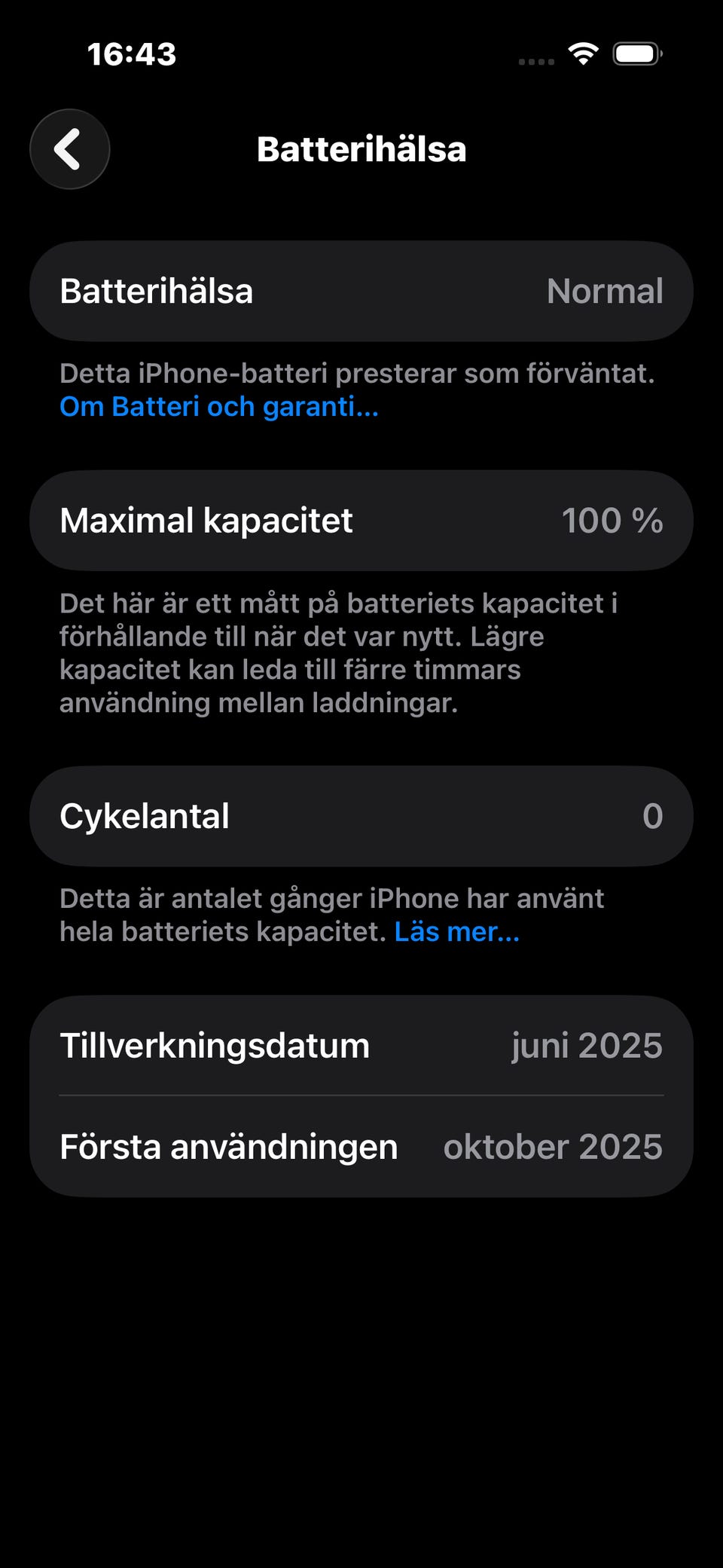Go back from Batterihälsa screen
The height and width of the screenshot is (1568, 723).
(69, 149)
